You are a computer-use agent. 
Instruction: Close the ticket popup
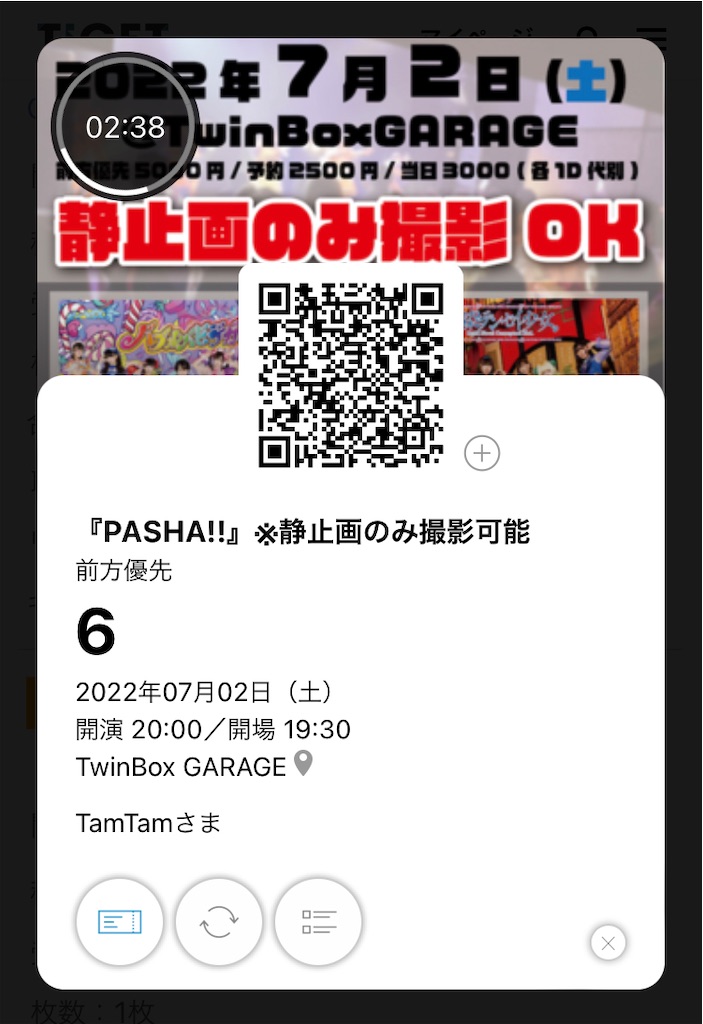[x=608, y=942]
